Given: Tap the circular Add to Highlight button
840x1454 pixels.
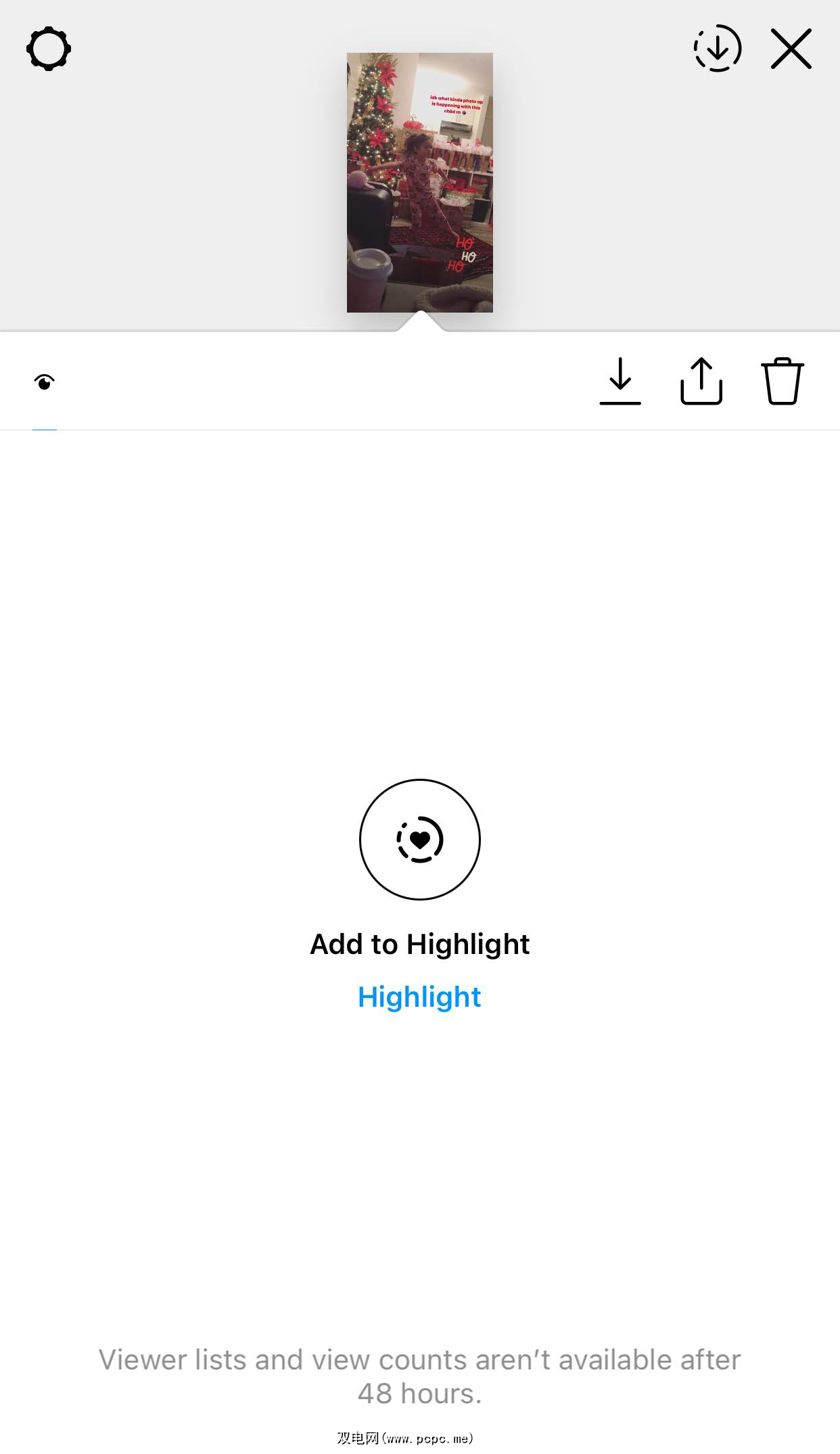Looking at the screenshot, I should click(x=419, y=840).
